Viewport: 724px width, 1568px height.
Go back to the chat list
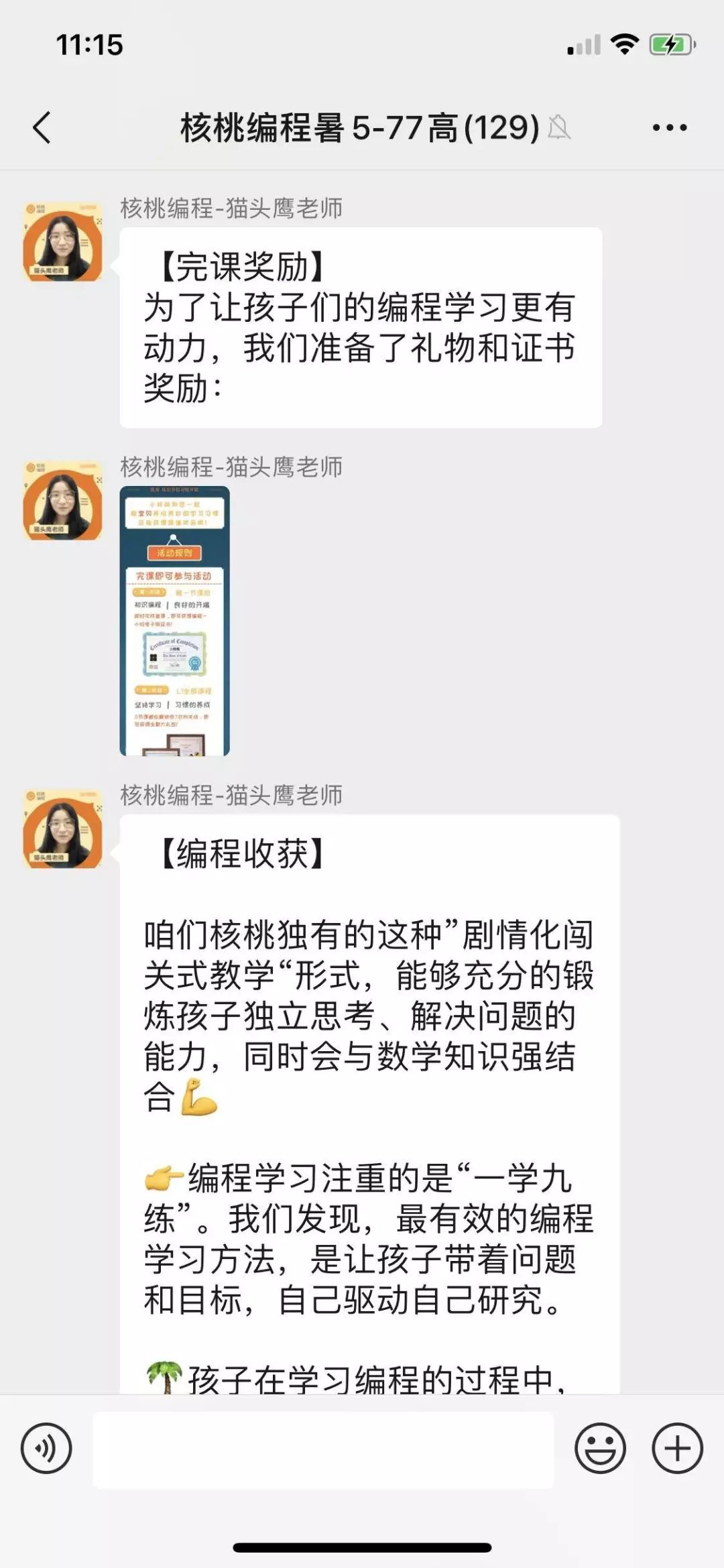click(42, 127)
